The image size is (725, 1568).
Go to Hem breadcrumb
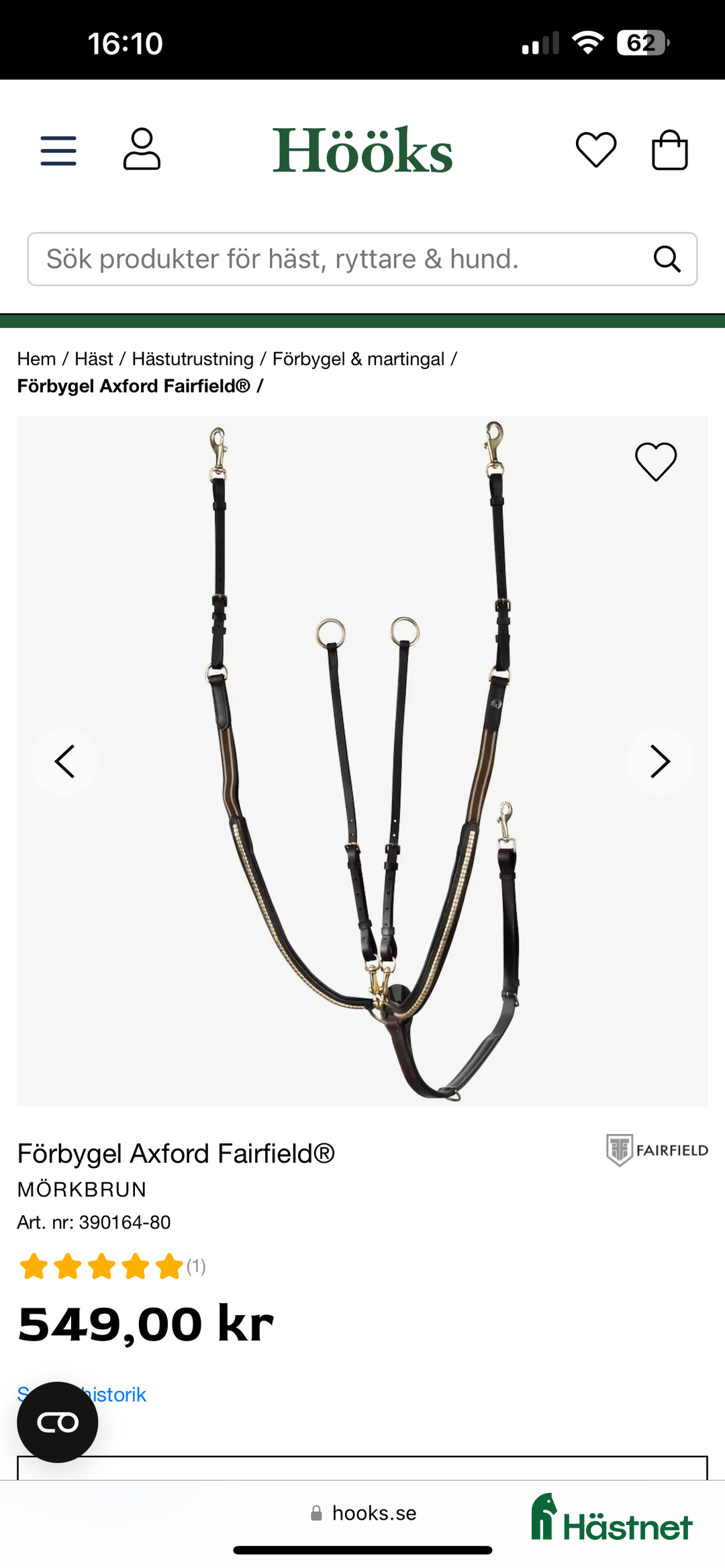pyautogui.click(x=36, y=359)
